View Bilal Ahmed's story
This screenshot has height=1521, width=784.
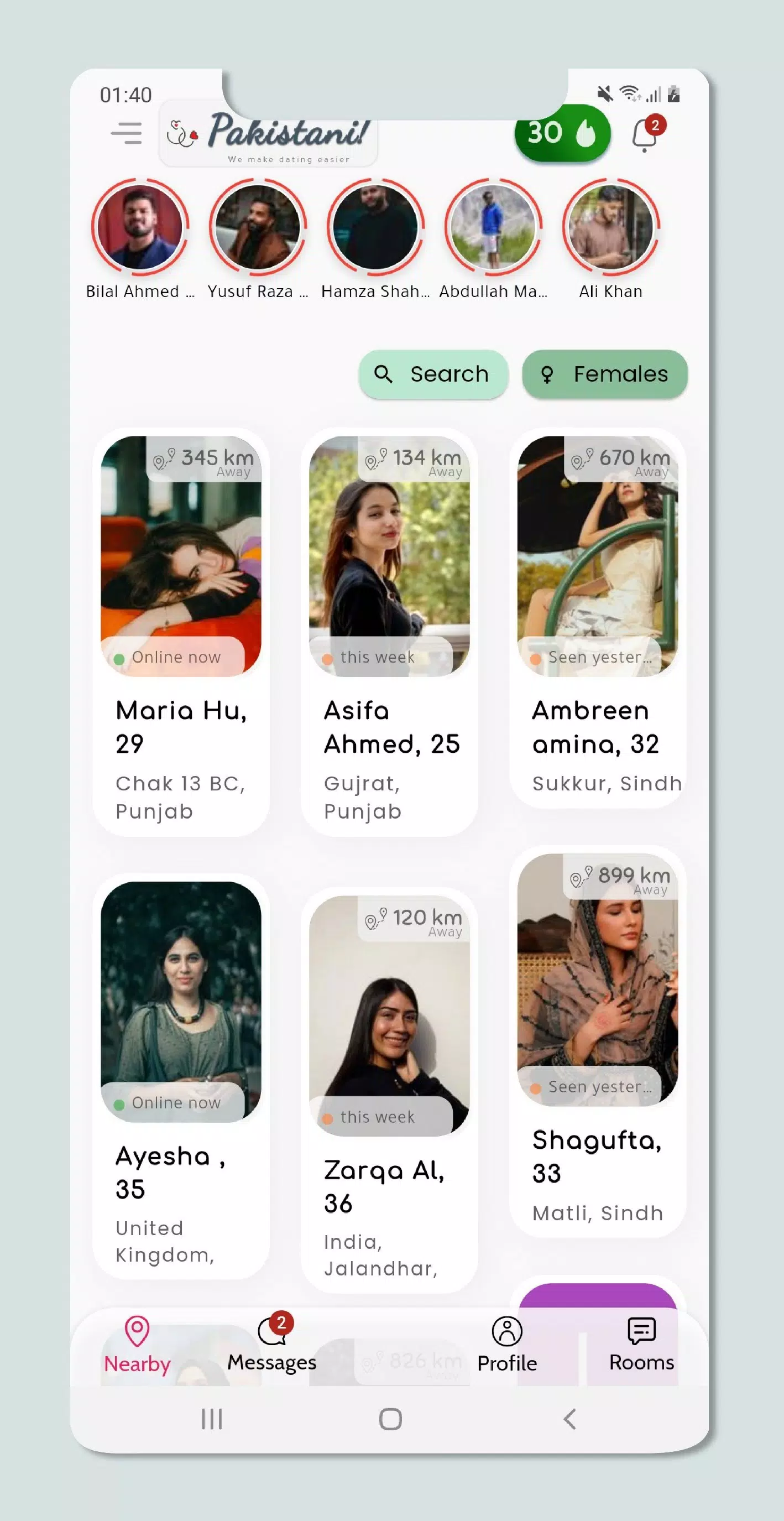coord(140,227)
